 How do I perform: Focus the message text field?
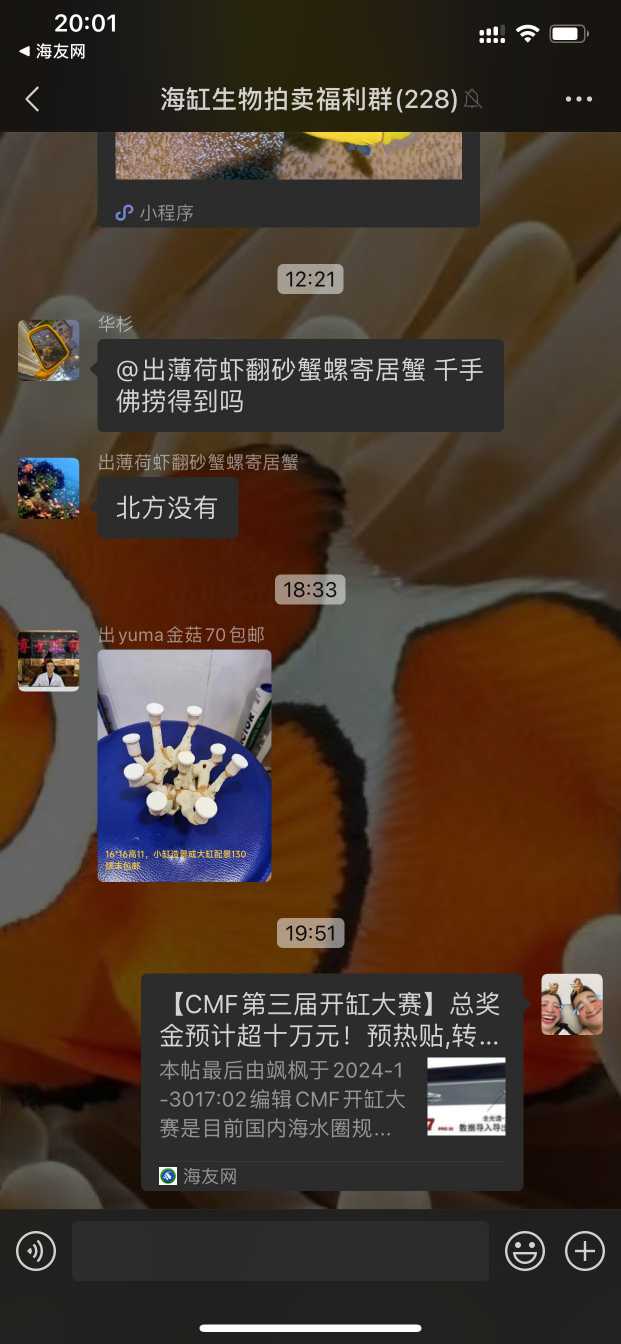click(x=280, y=1251)
